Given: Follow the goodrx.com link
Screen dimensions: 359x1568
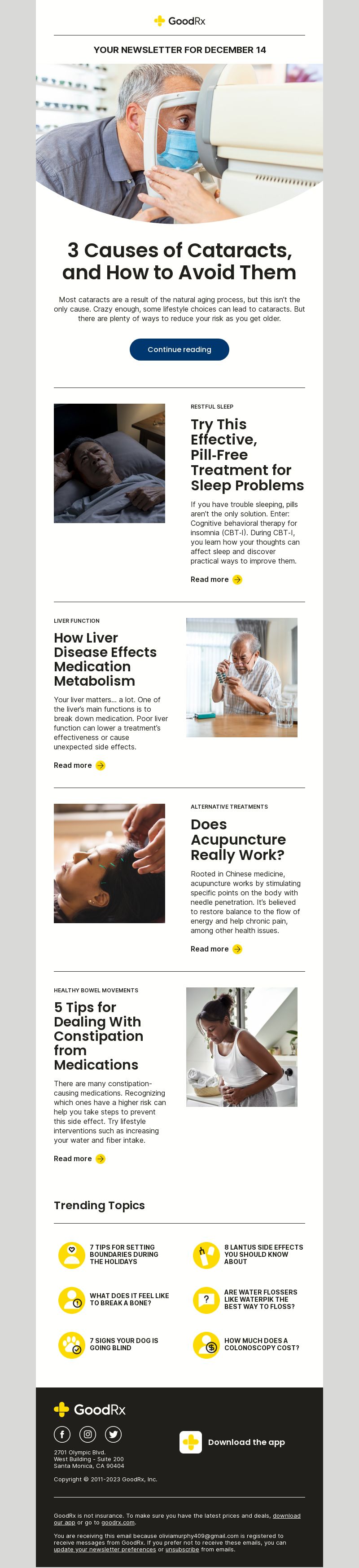Looking at the screenshot, I should 118,1522.
